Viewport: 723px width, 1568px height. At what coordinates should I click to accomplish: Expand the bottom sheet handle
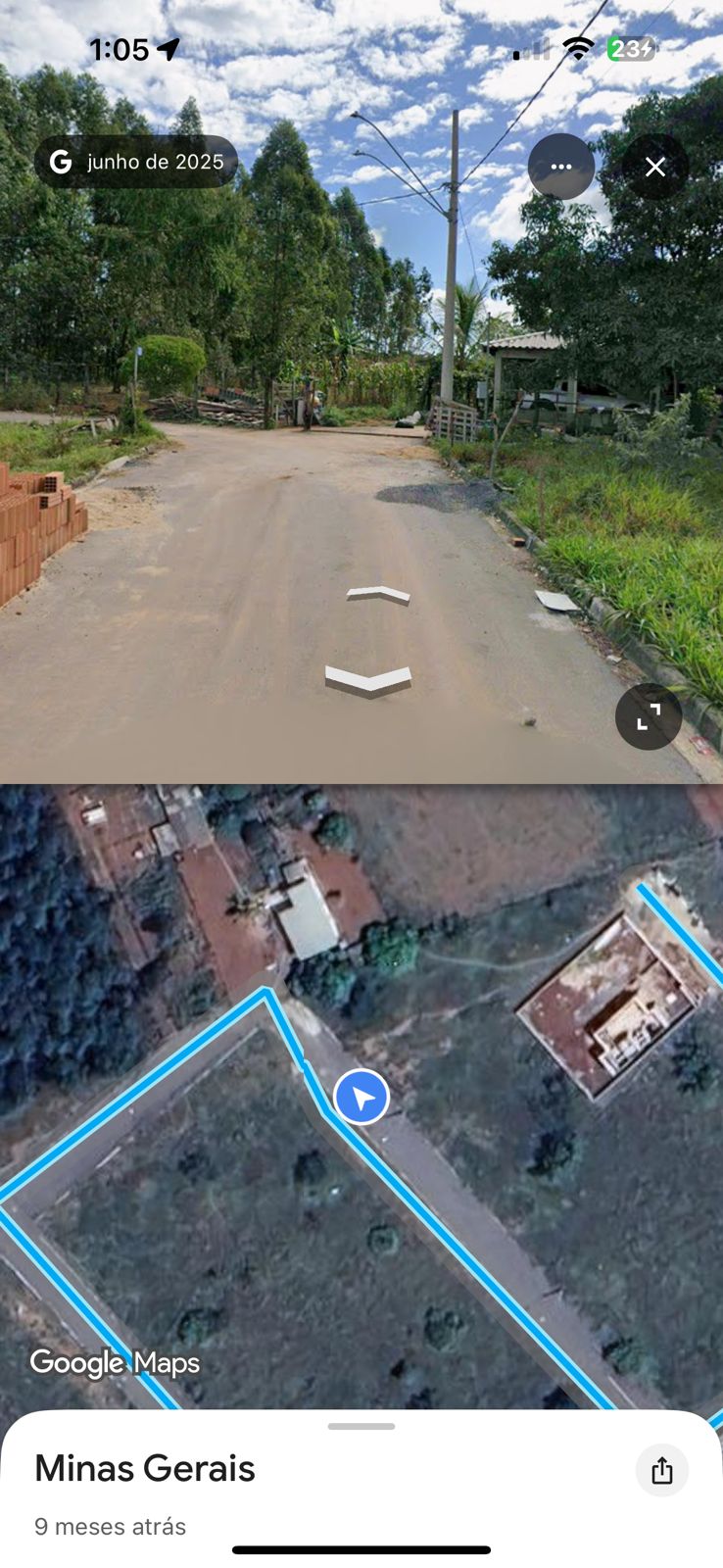[x=361, y=1427]
